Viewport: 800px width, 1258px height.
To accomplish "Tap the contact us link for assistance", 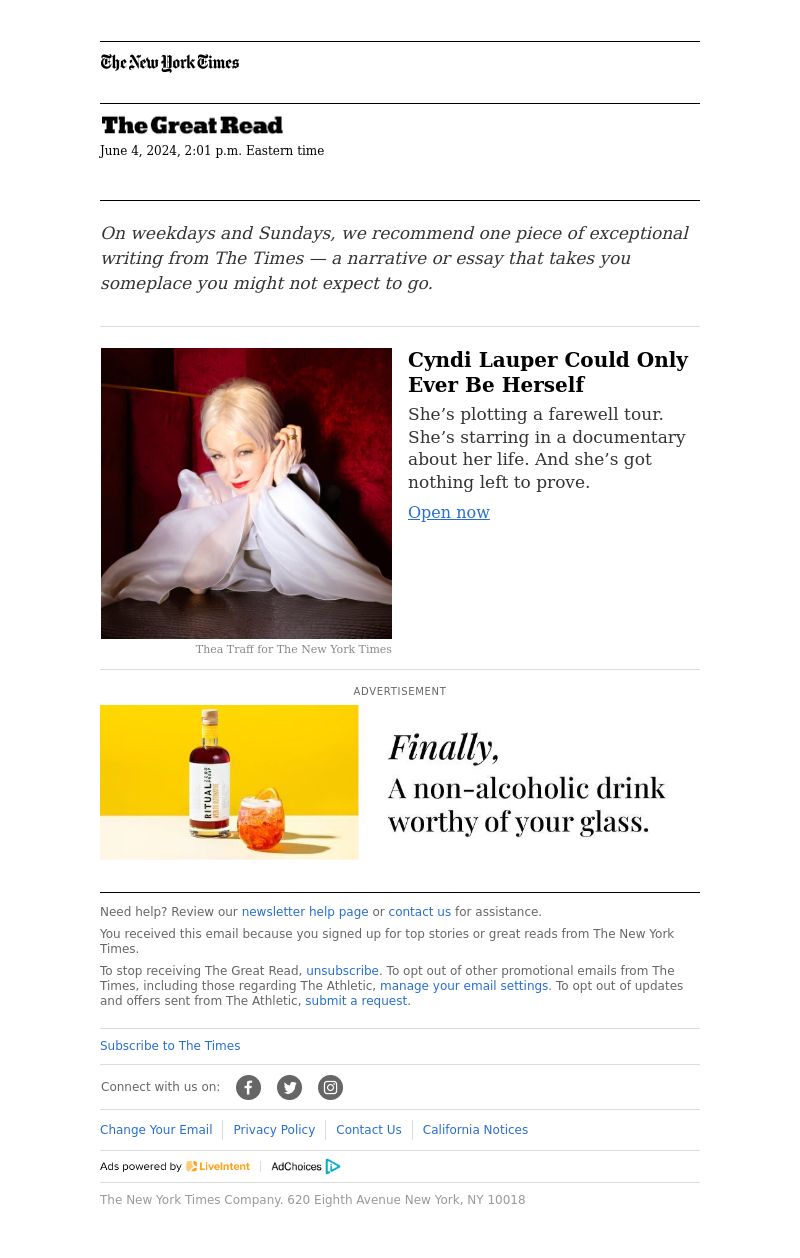I will point(419,912).
